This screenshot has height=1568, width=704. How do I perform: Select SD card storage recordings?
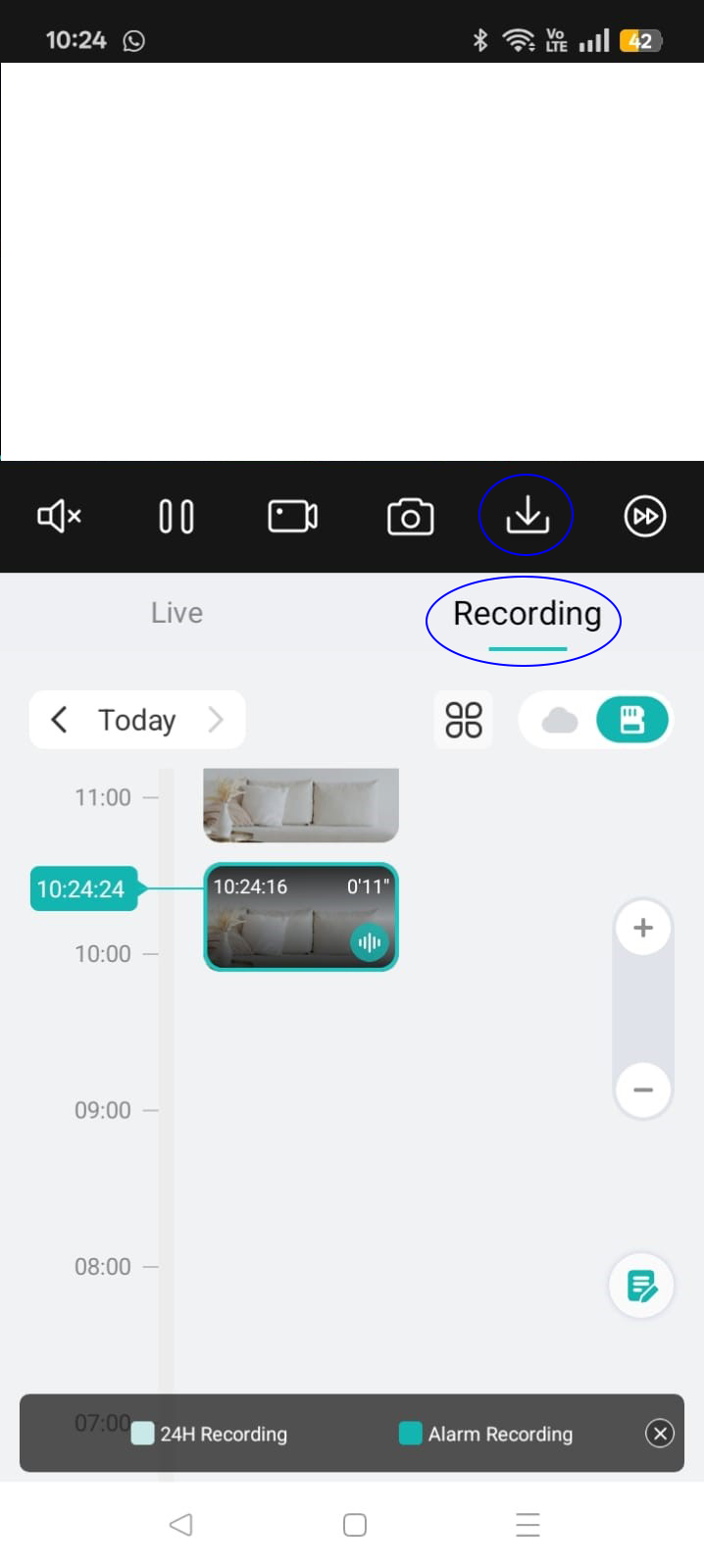632,721
